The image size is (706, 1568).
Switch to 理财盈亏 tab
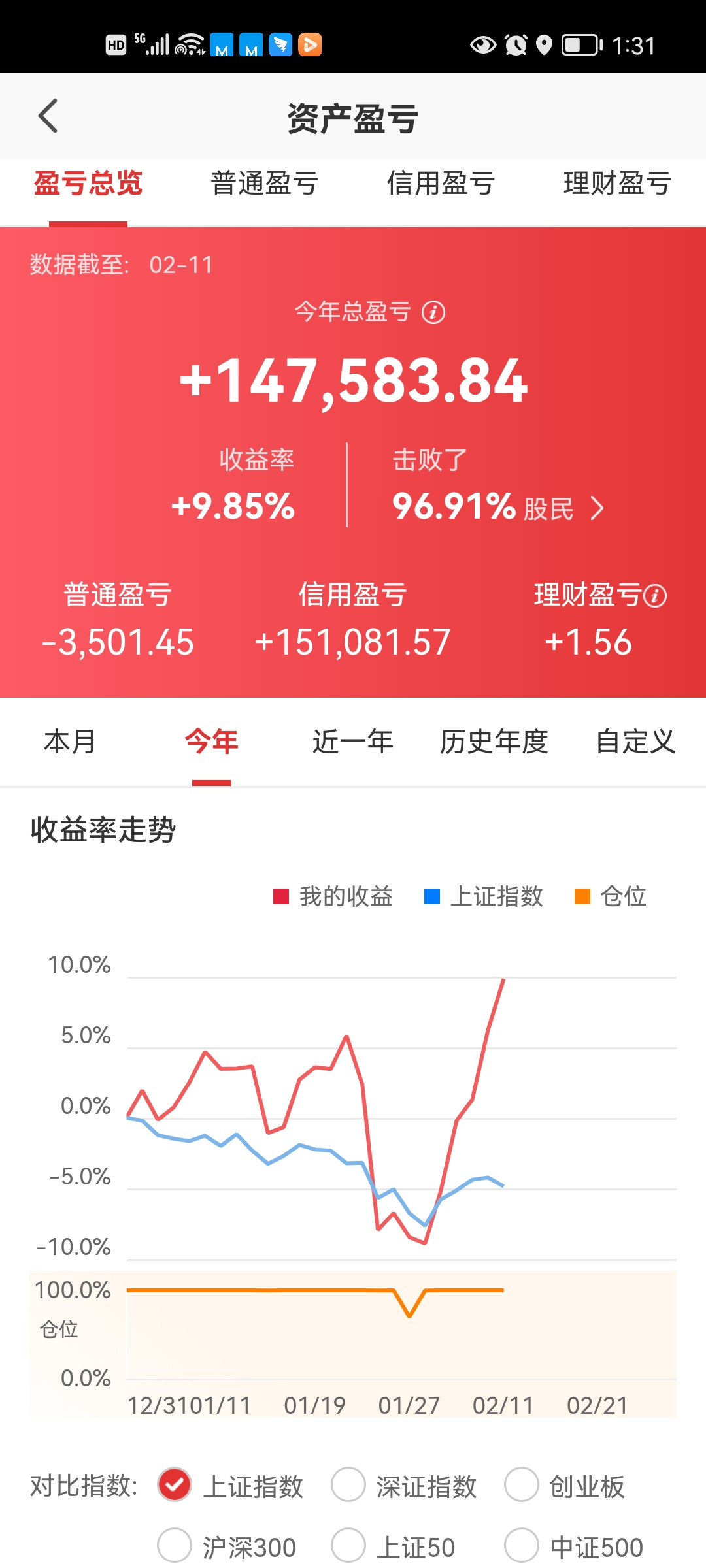617,184
